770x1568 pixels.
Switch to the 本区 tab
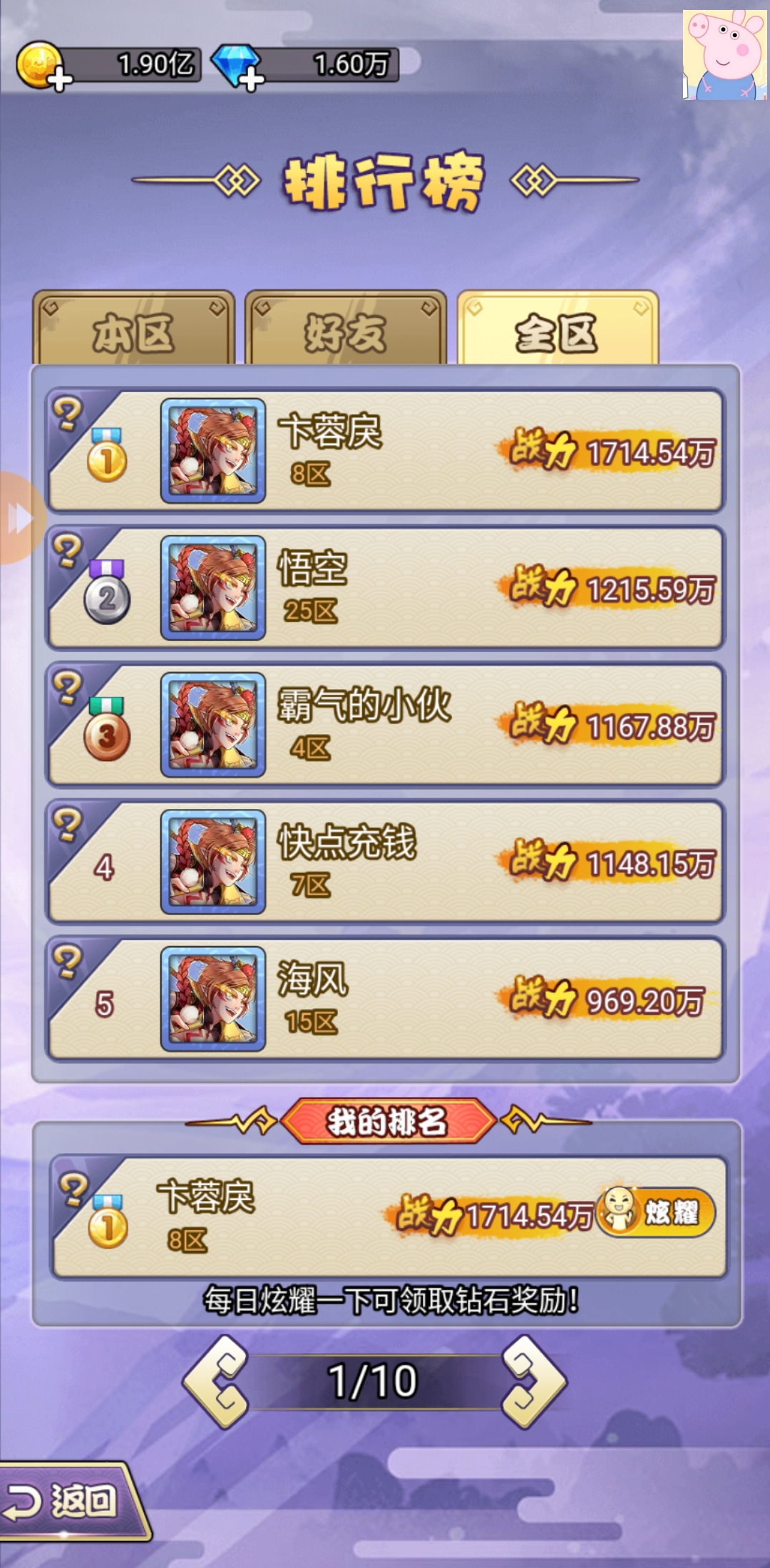[x=133, y=331]
